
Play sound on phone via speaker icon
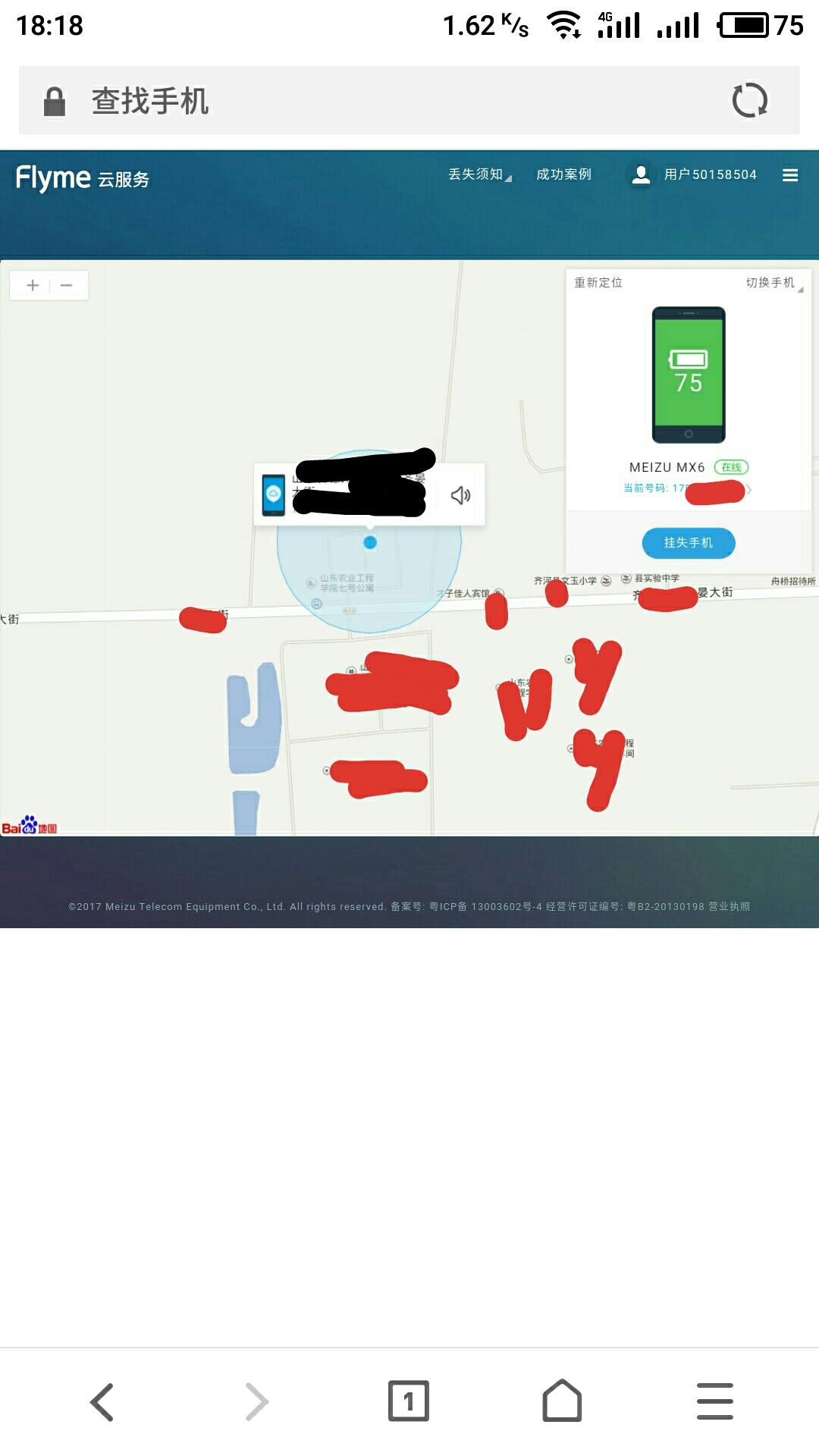point(460,495)
